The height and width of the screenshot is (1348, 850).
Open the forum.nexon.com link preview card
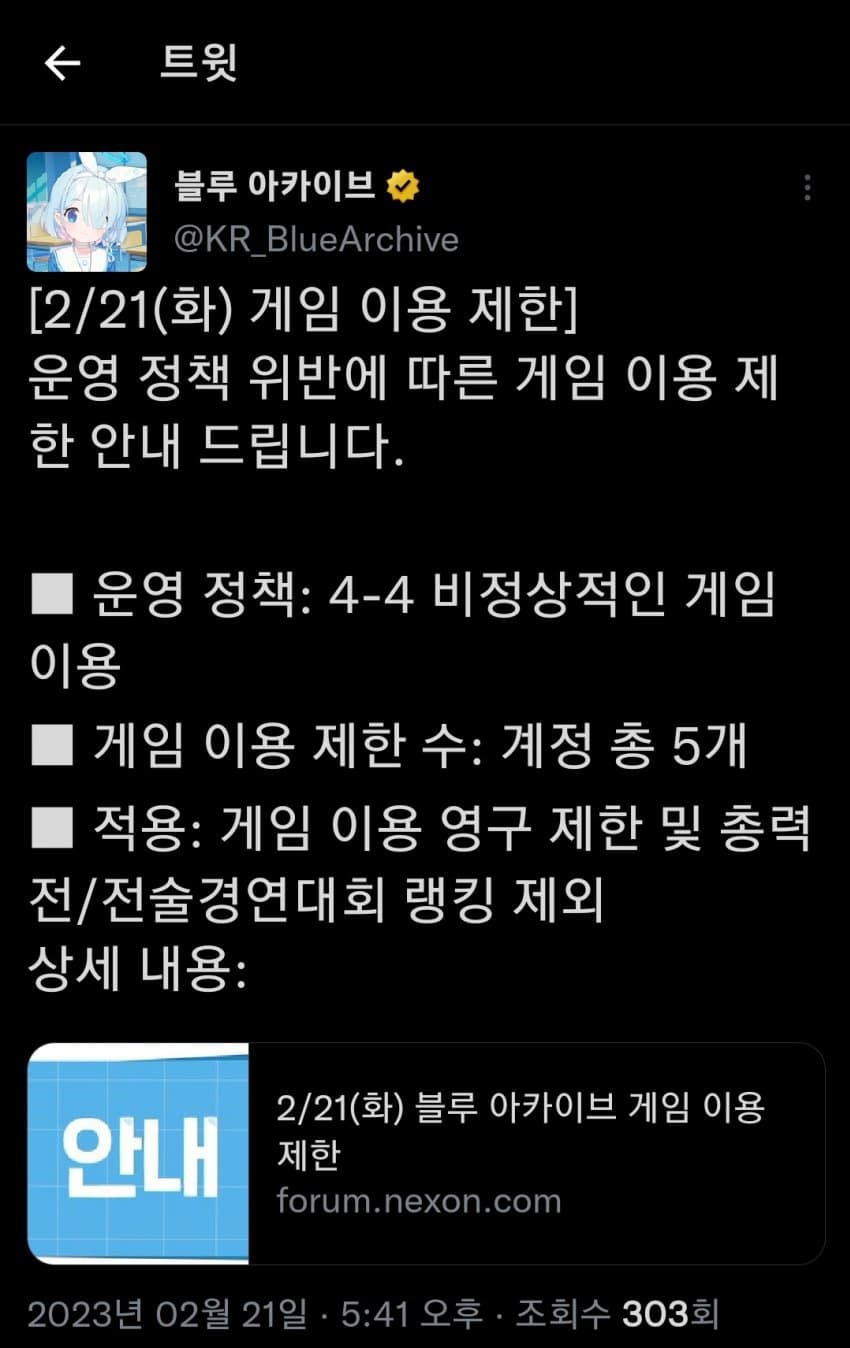click(426, 1153)
